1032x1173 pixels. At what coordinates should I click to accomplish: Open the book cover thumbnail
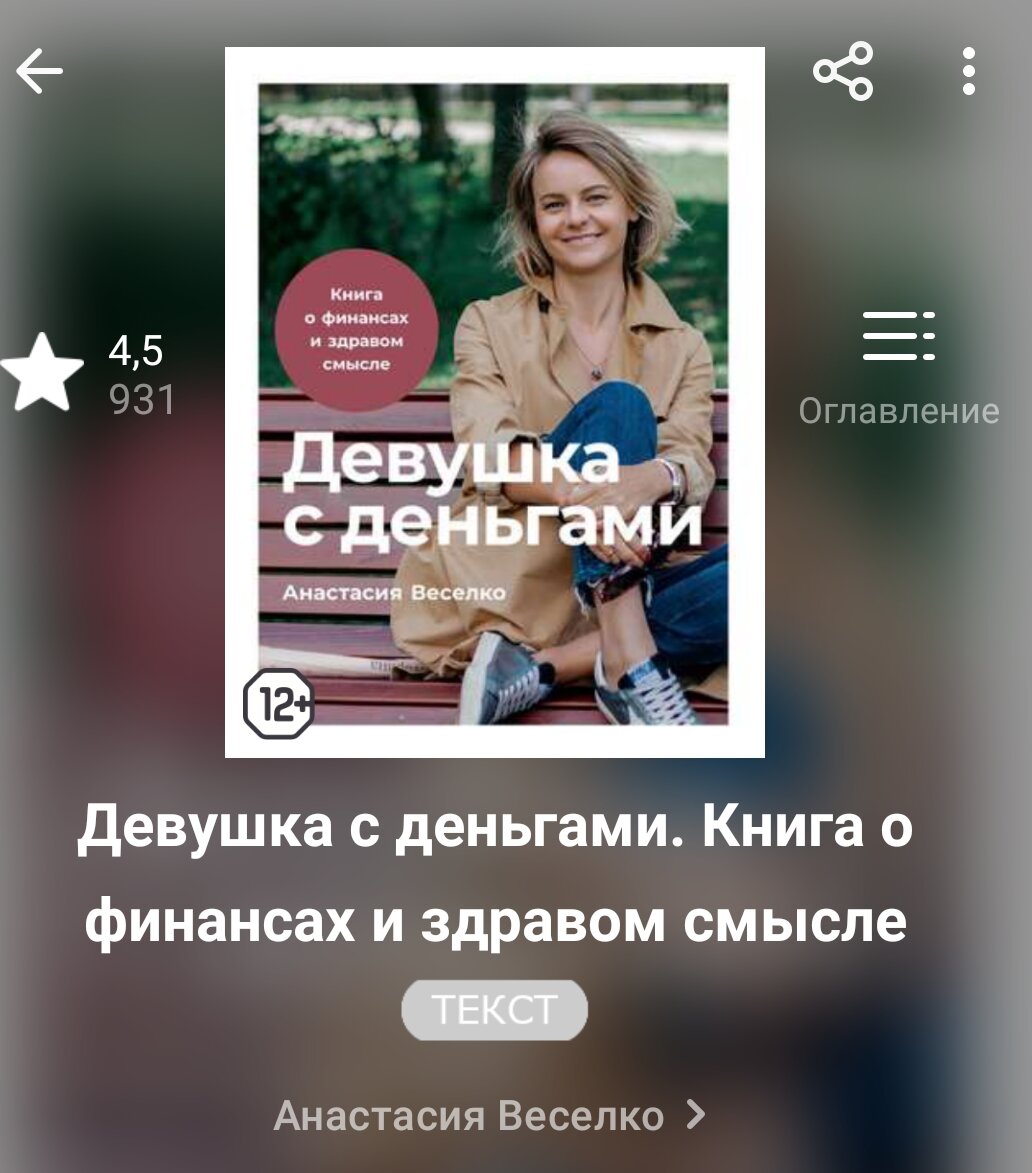click(495, 400)
